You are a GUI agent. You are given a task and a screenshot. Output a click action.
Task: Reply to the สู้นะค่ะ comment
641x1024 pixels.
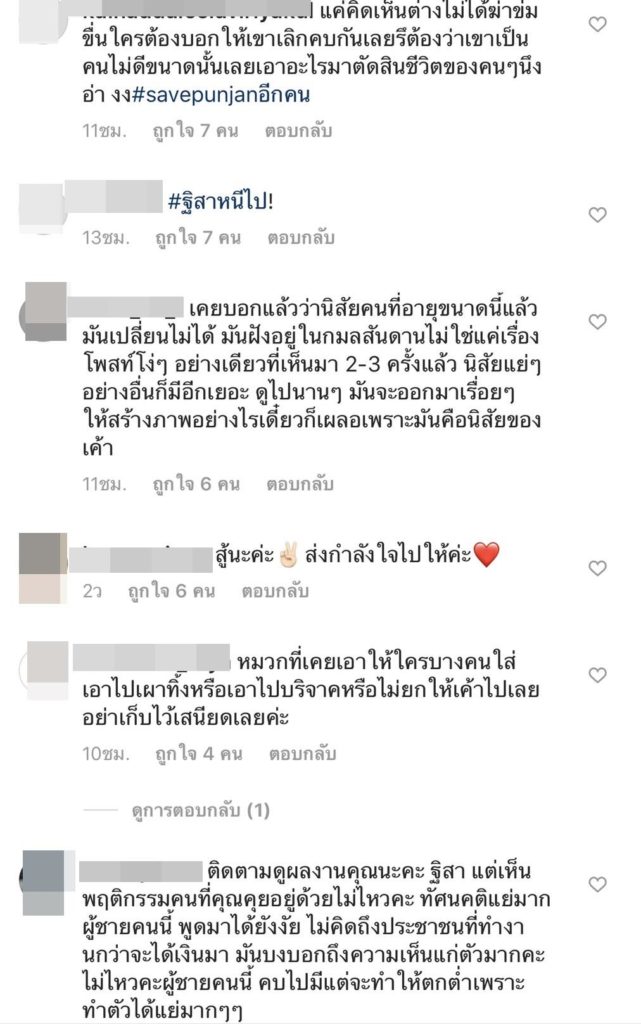(x=273, y=591)
